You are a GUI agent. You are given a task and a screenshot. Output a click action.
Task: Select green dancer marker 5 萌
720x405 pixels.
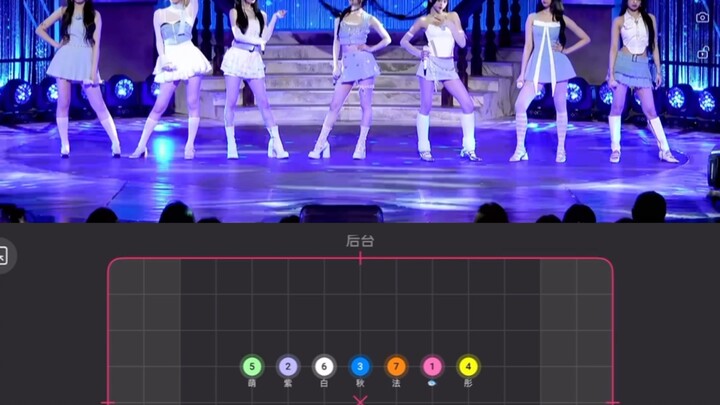click(x=252, y=367)
